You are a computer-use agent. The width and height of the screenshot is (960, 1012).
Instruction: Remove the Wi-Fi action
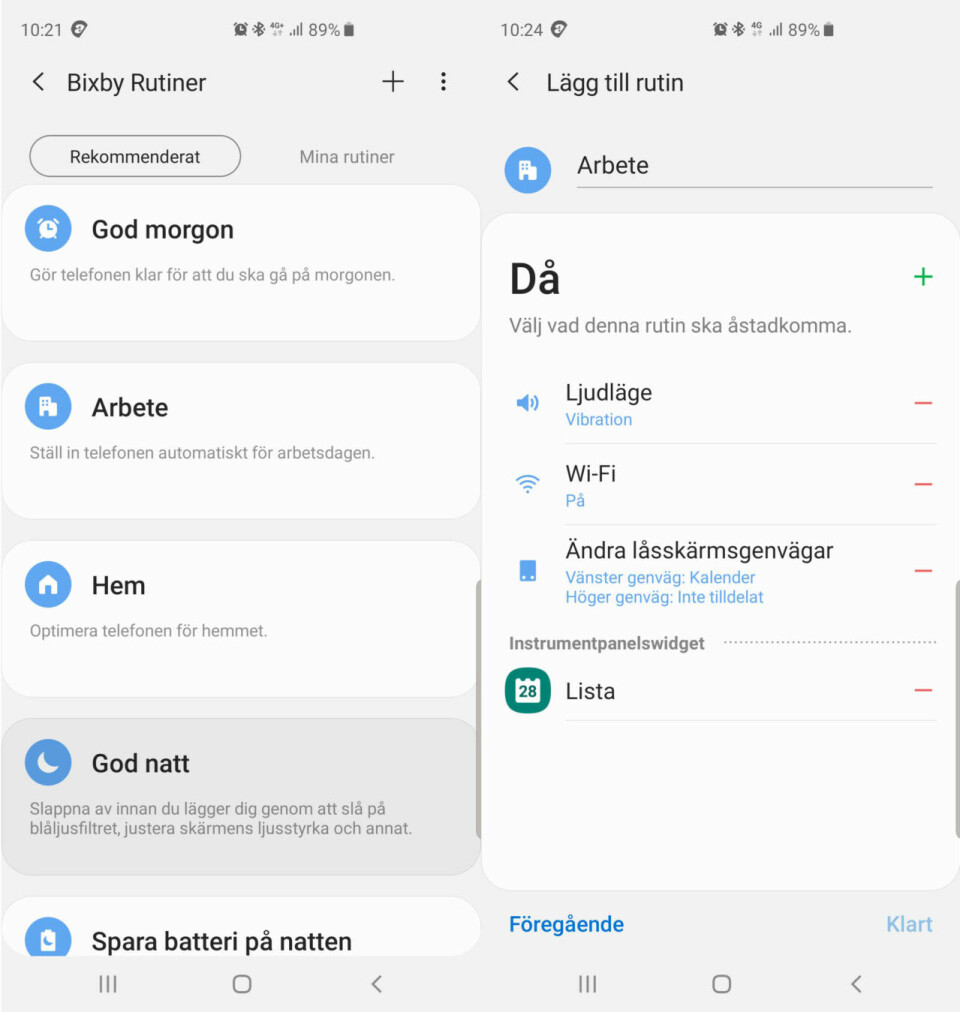click(x=923, y=485)
